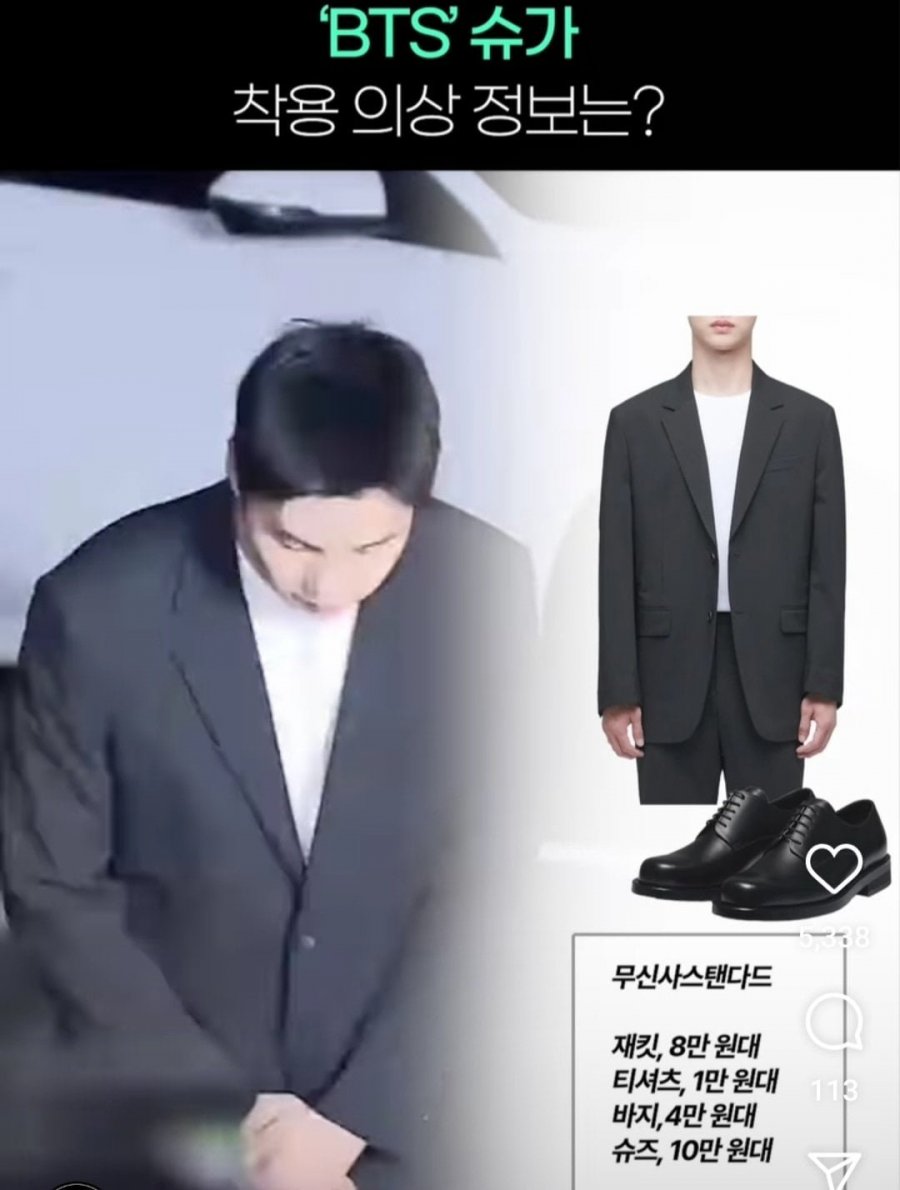This screenshot has width=900, height=1190.
Task: Like this reel with the heart icon
Action: [x=833, y=869]
